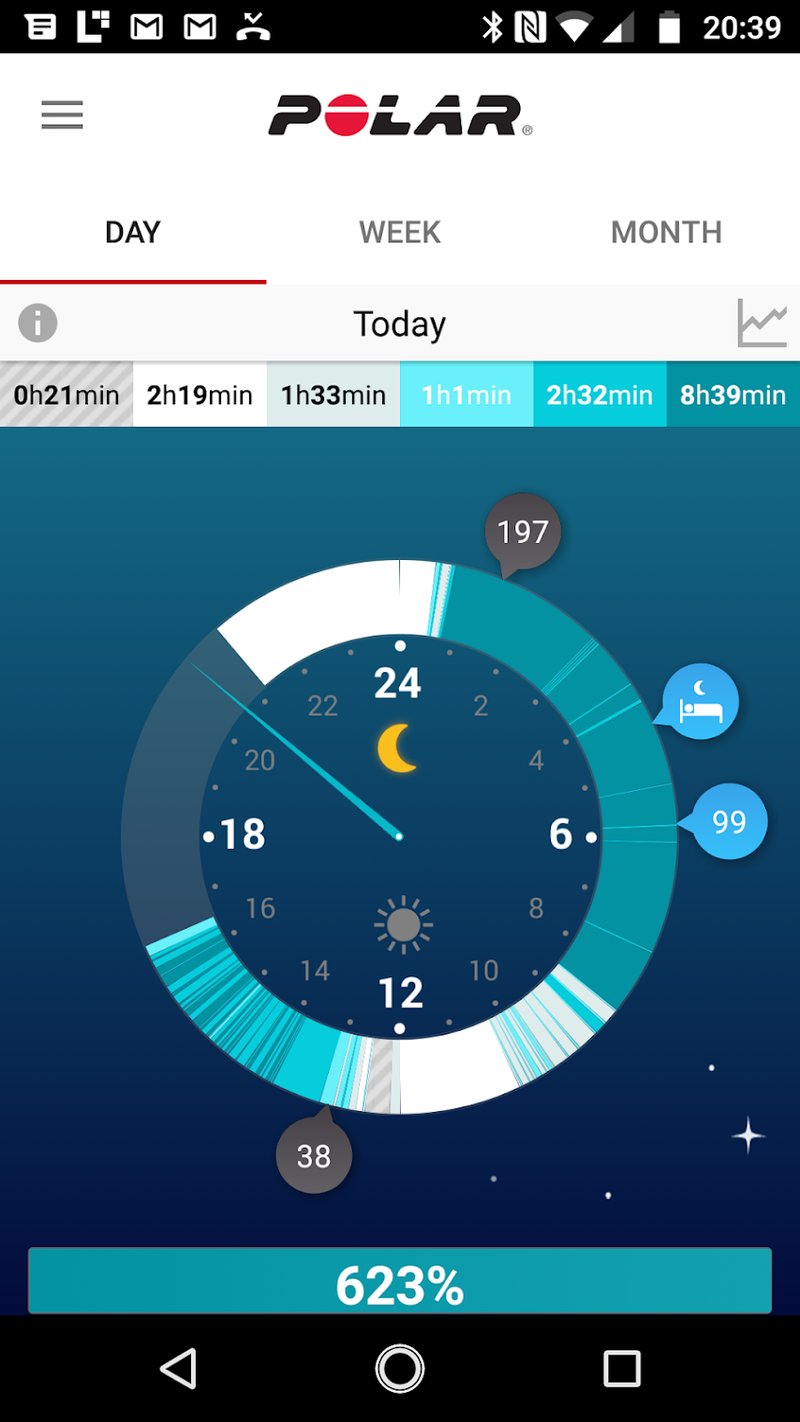Tap the 38 heart rate bubble
This screenshot has height=1422, width=800.
tap(314, 1156)
